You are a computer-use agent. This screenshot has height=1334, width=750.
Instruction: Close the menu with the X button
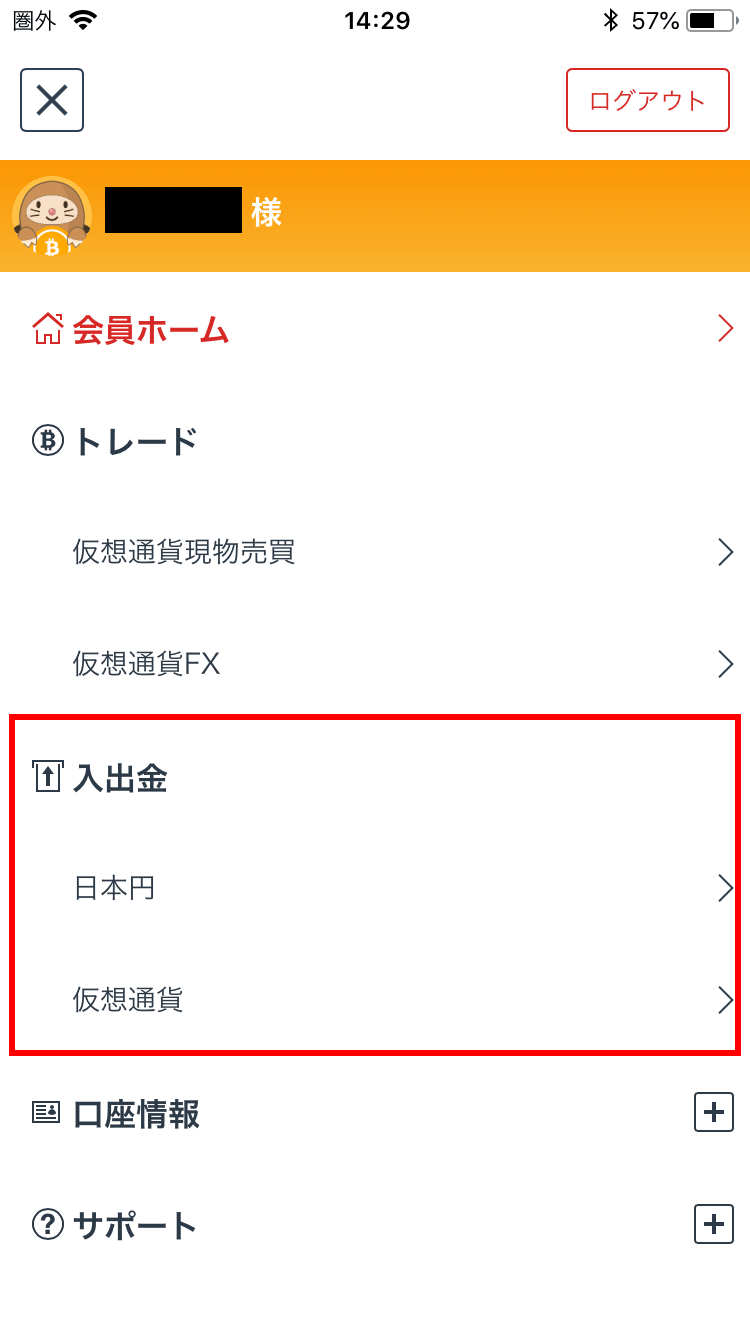pos(52,100)
